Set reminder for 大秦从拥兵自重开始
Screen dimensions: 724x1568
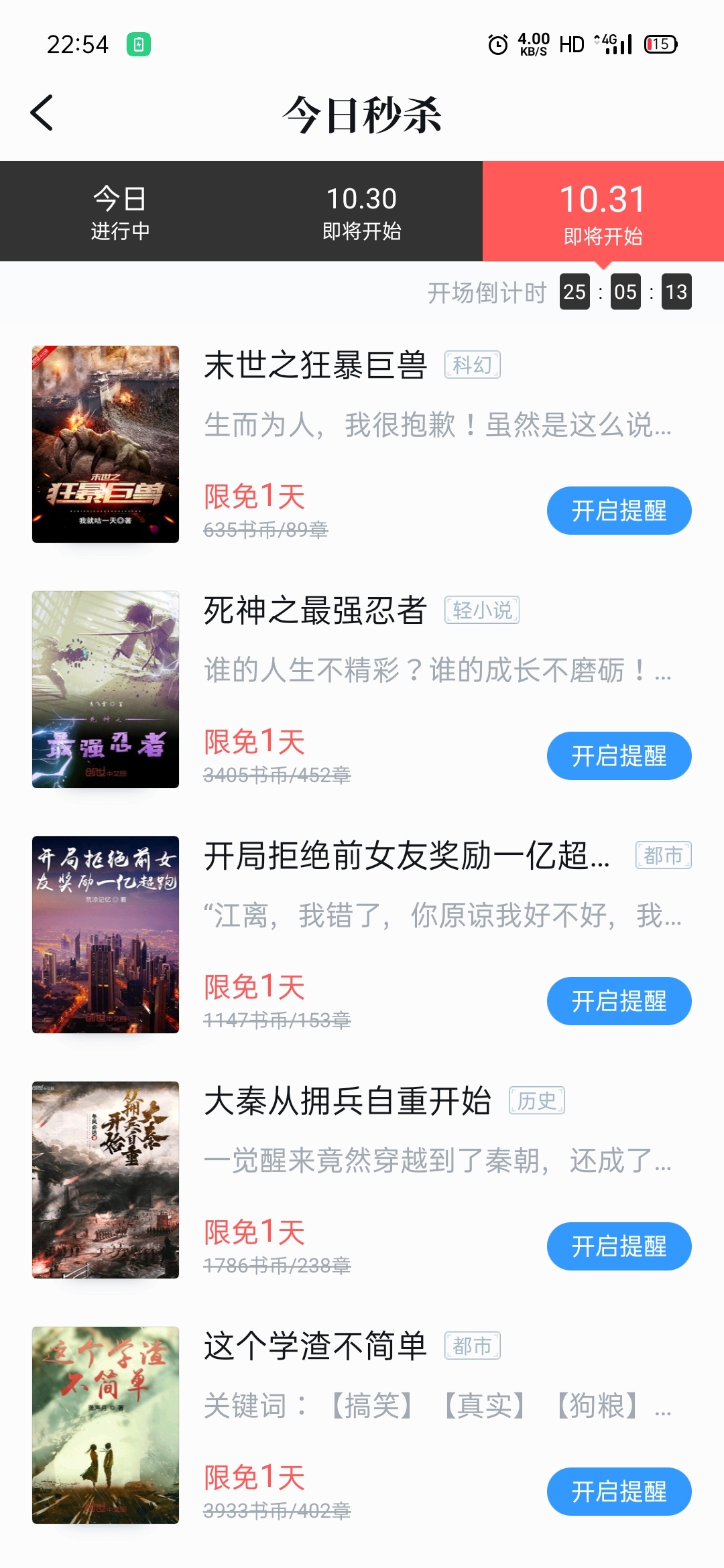coord(619,1246)
